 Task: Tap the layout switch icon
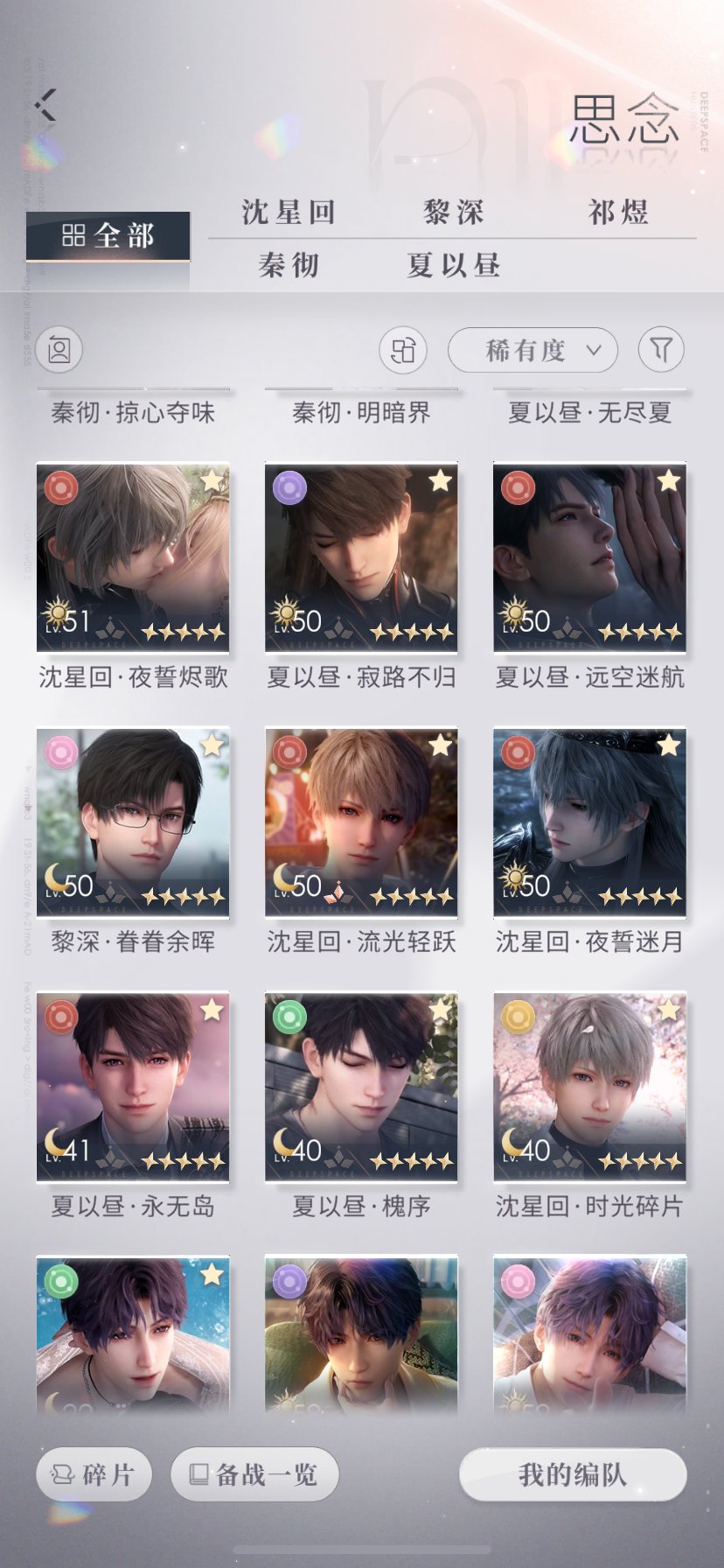tap(403, 351)
